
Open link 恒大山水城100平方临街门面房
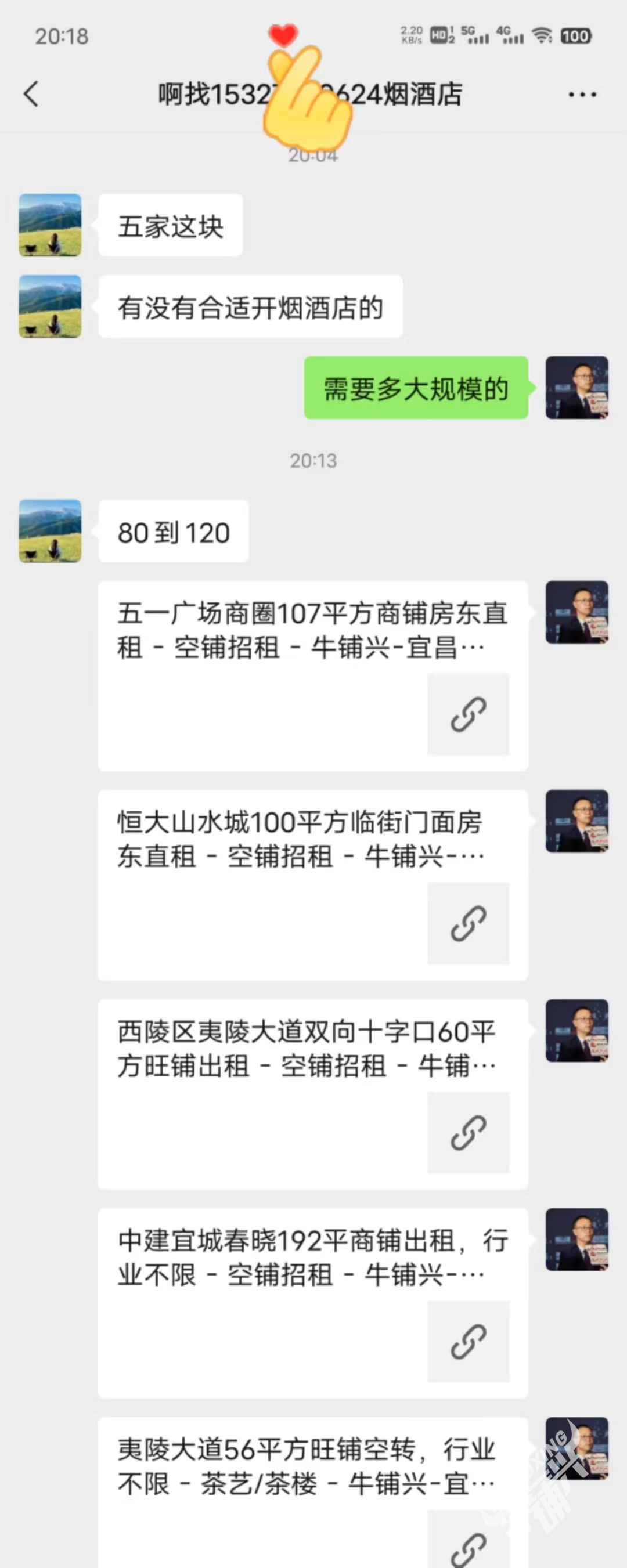point(312,884)
